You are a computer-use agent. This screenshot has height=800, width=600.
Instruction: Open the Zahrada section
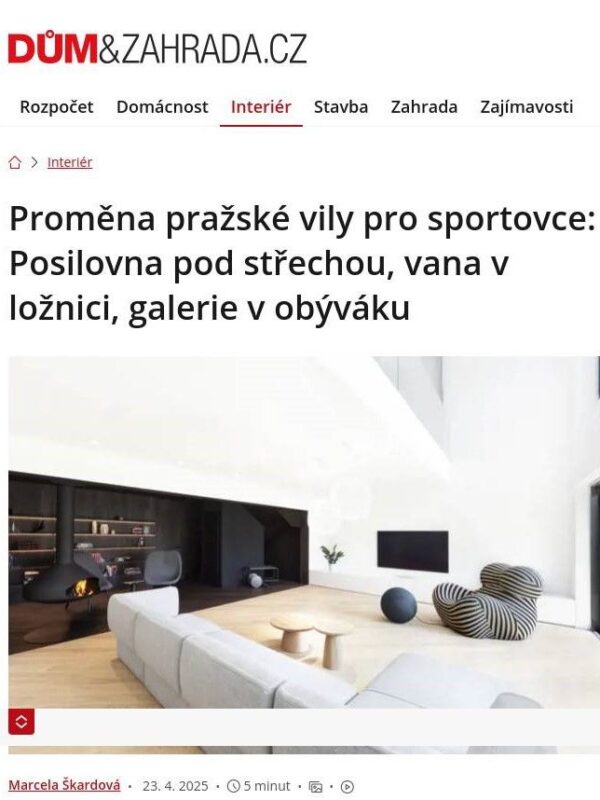(x=424, y=106)
